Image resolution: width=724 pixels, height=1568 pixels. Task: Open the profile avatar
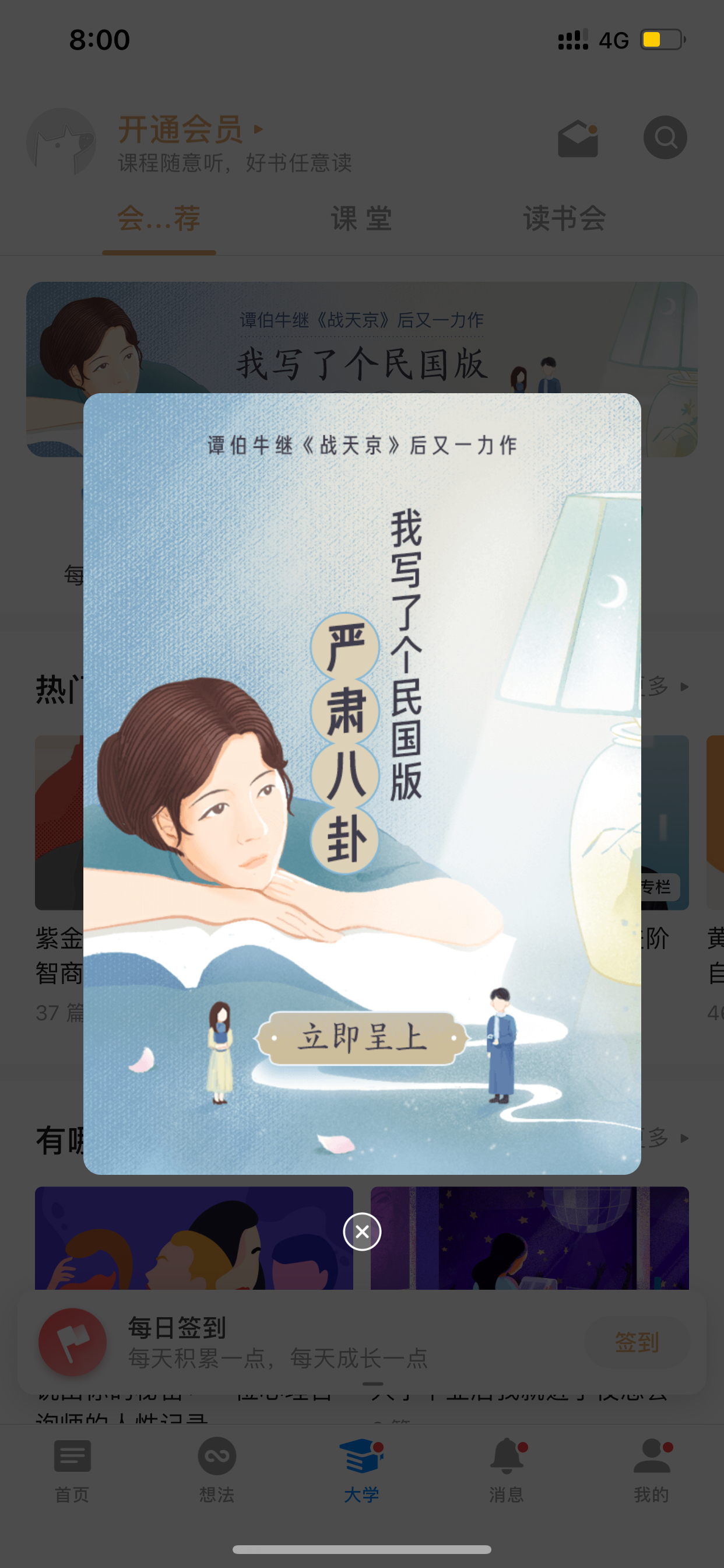click(61, 141)
